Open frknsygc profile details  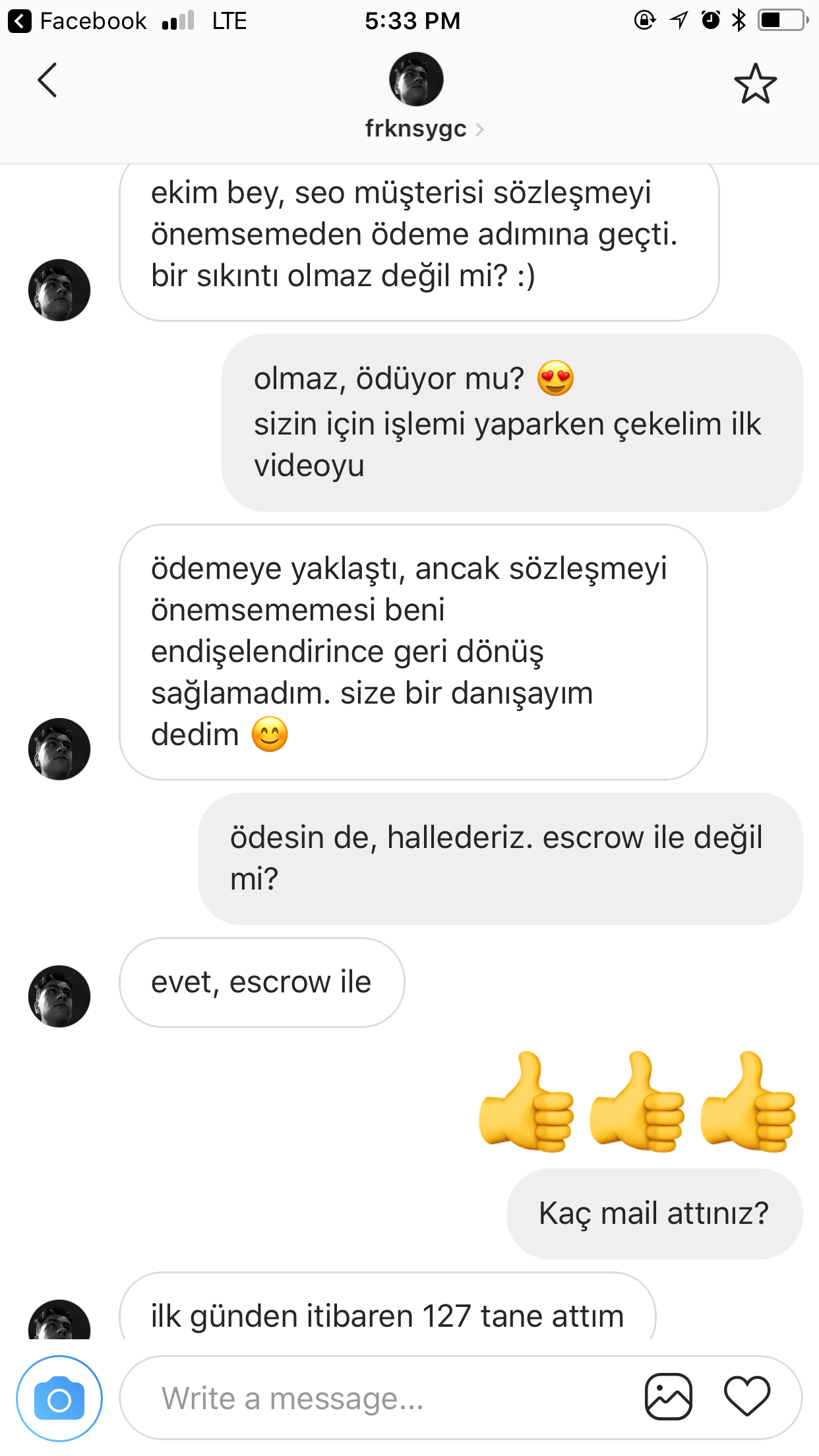[x=423, y=129]
